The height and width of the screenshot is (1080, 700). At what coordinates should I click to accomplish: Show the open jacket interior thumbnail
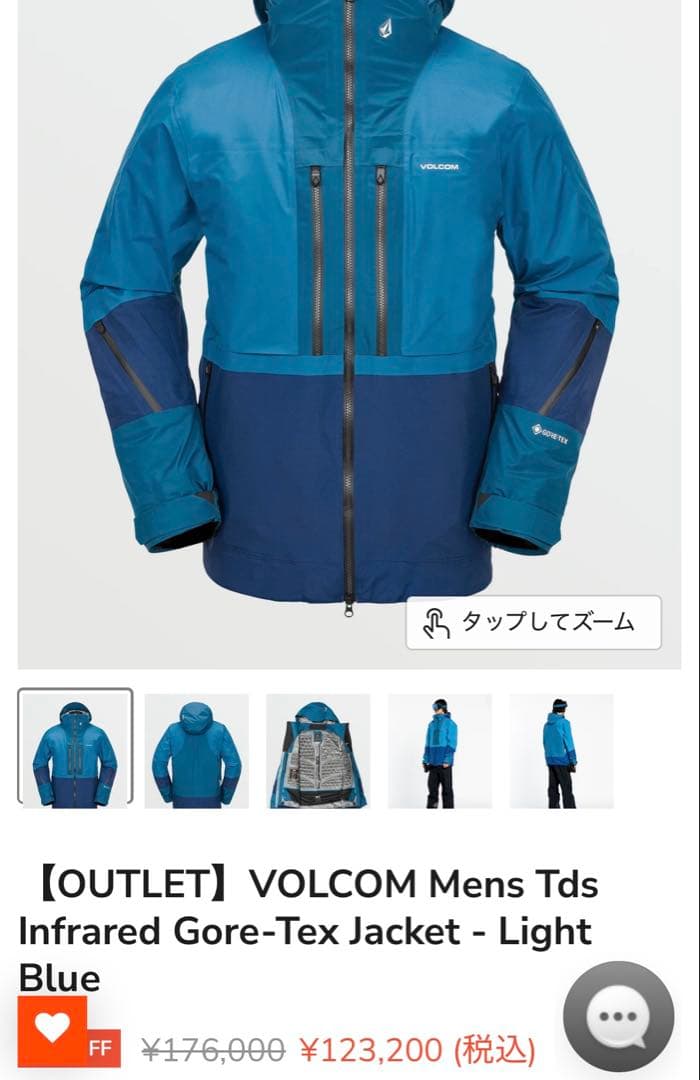tap(318, 751)
